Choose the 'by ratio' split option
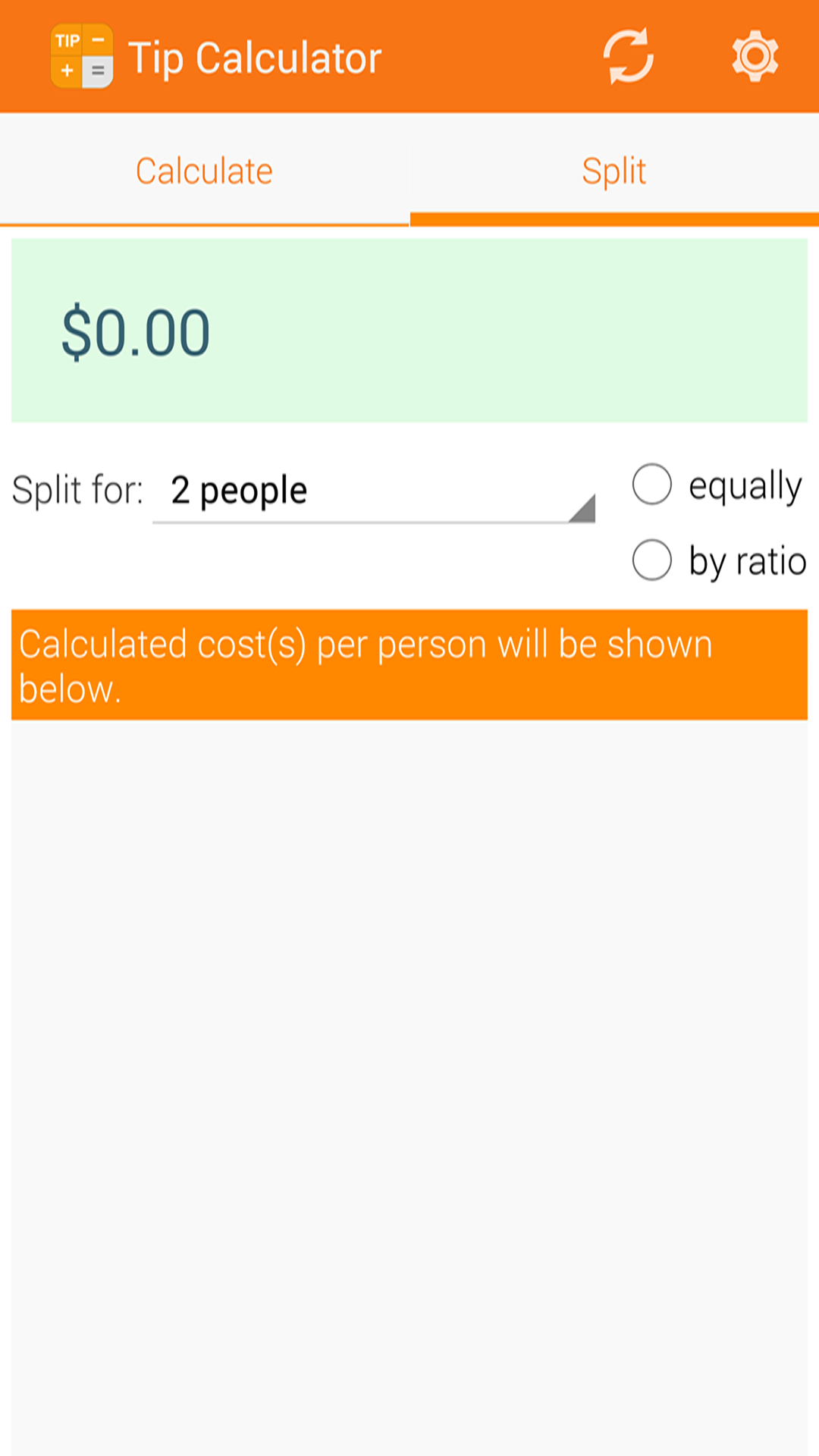The height and width of the screenshot is (1456, 819). point(652,561)
